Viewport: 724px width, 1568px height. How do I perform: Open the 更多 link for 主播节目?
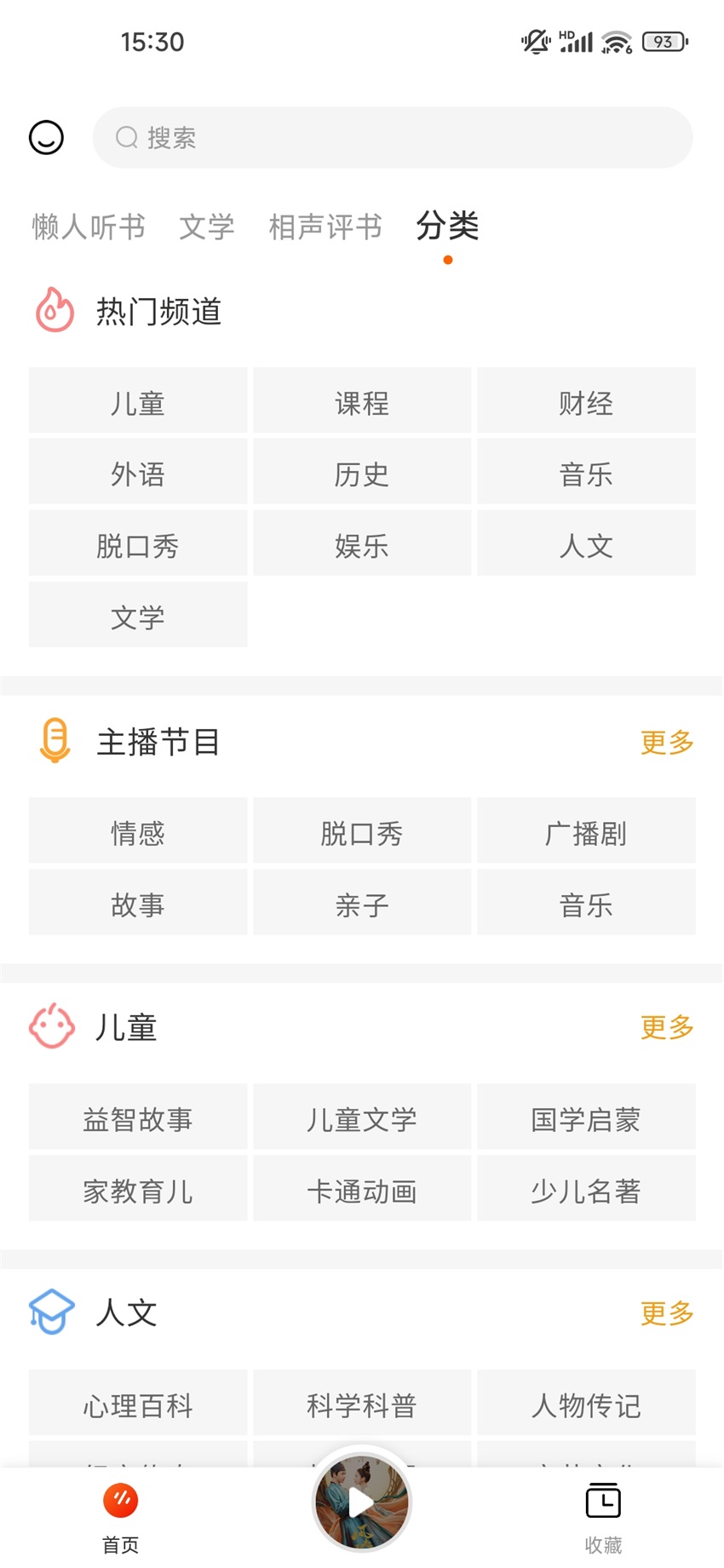tap(665, 743)
